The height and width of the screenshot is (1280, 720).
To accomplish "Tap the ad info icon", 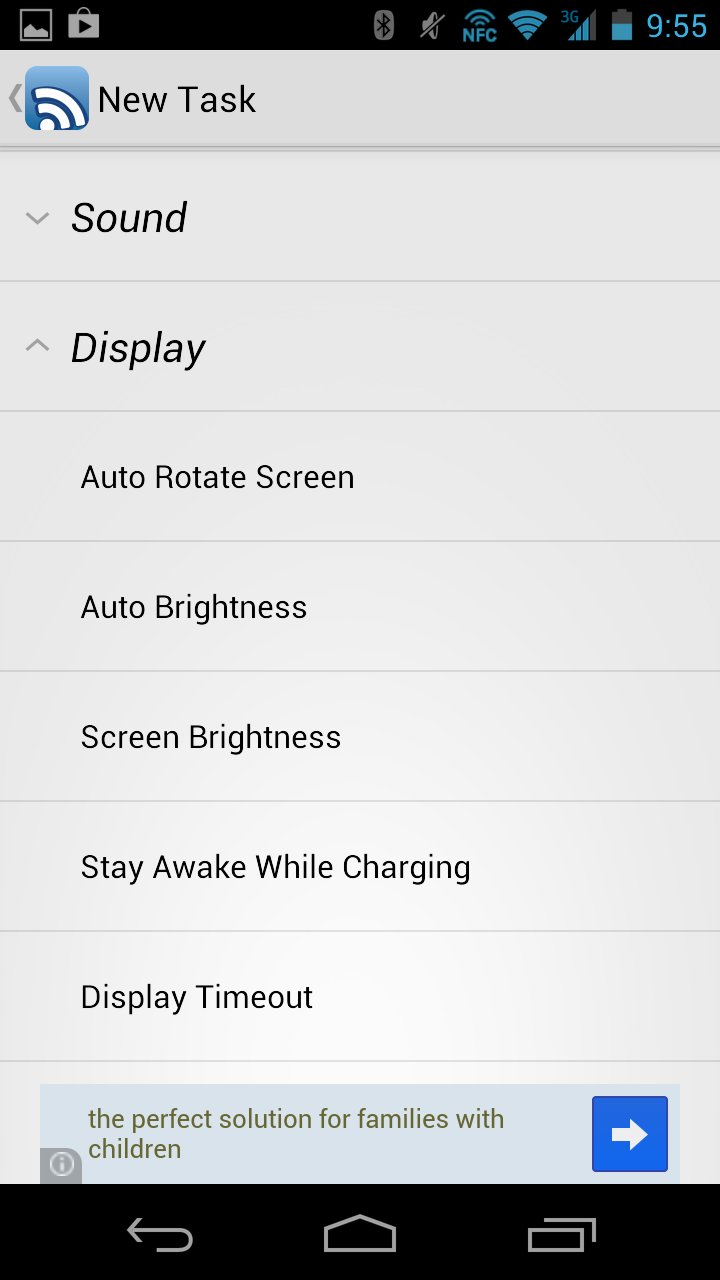I will pyautogui.click(x=61, y=1165).
